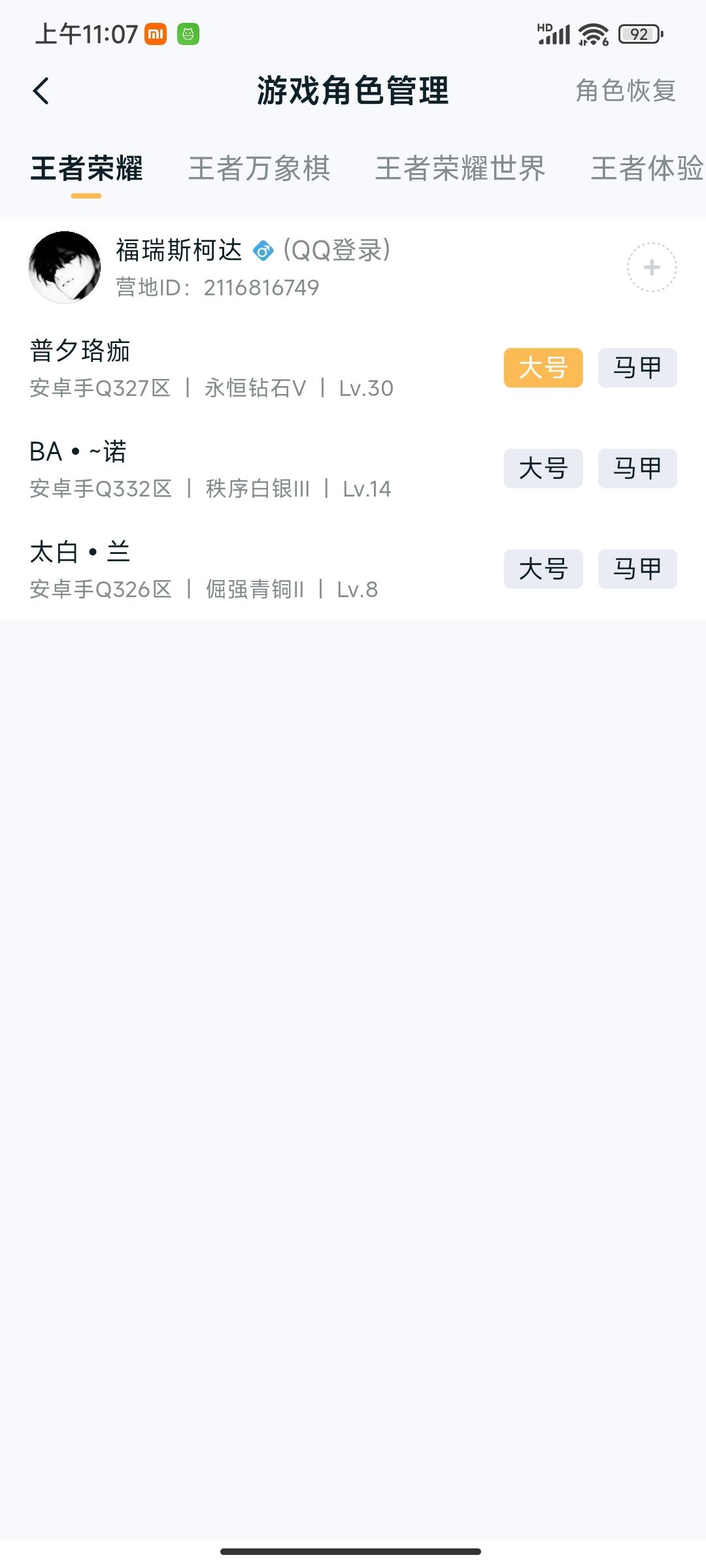Screen dimensions: 706x1568
Task: Tap the plus icon to add a character
Action: (x=652, y=267)
